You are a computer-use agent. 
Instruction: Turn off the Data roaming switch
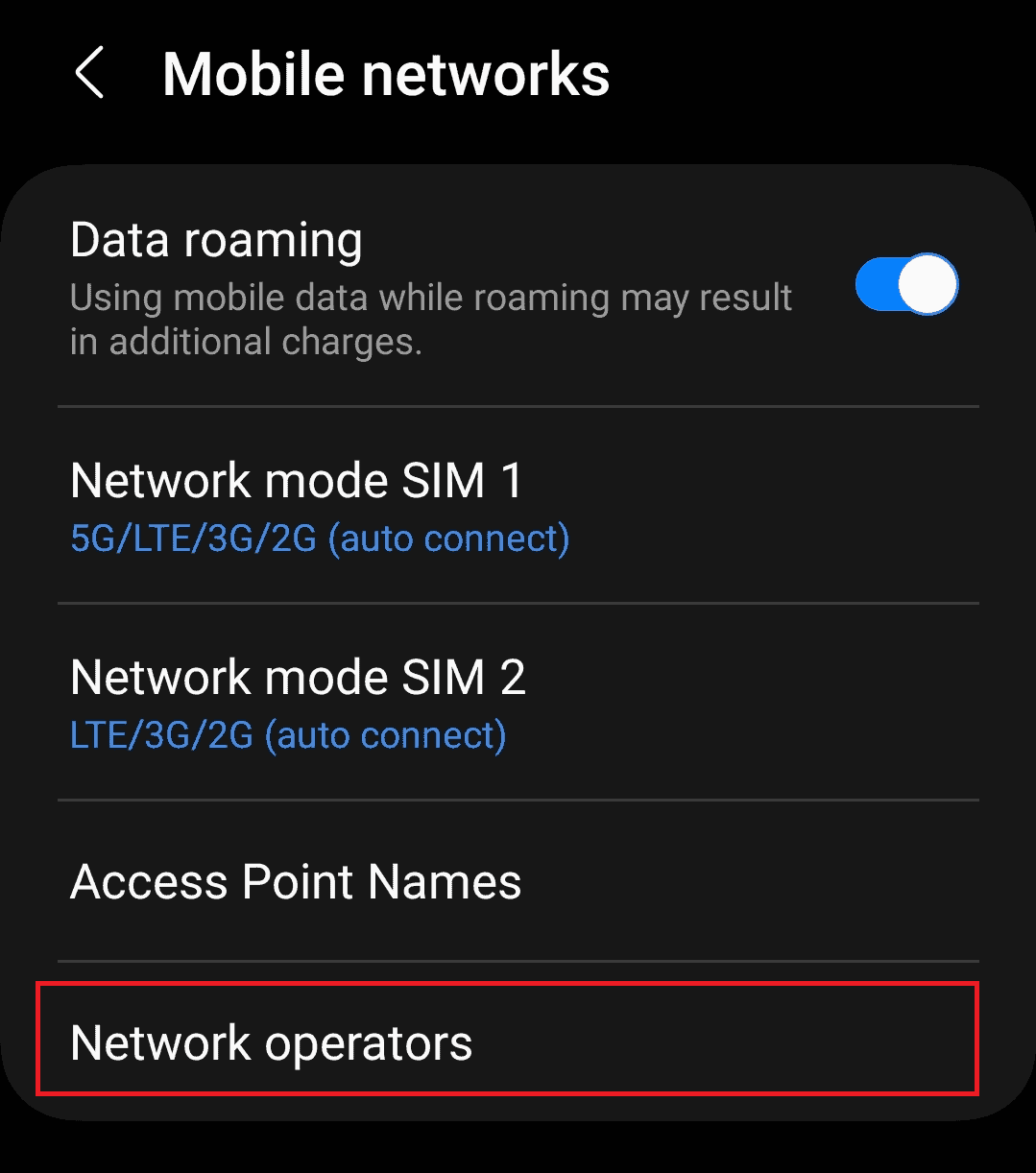click(x=905, y=285)
